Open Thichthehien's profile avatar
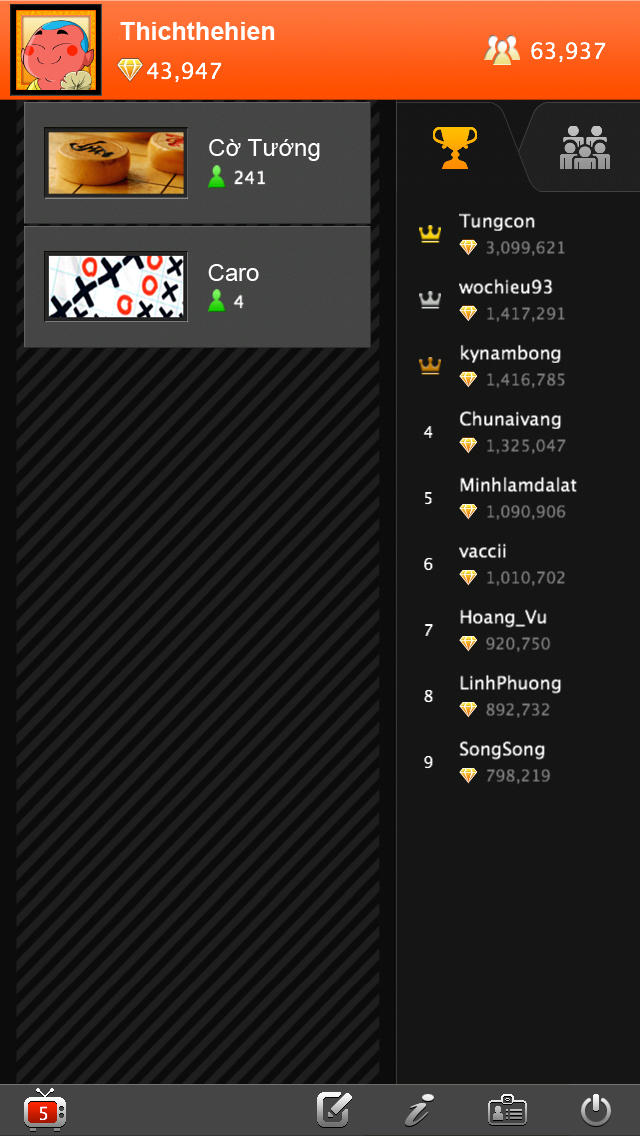The height and width of the screenshot is (1136, 640). (x=56, y=50)
